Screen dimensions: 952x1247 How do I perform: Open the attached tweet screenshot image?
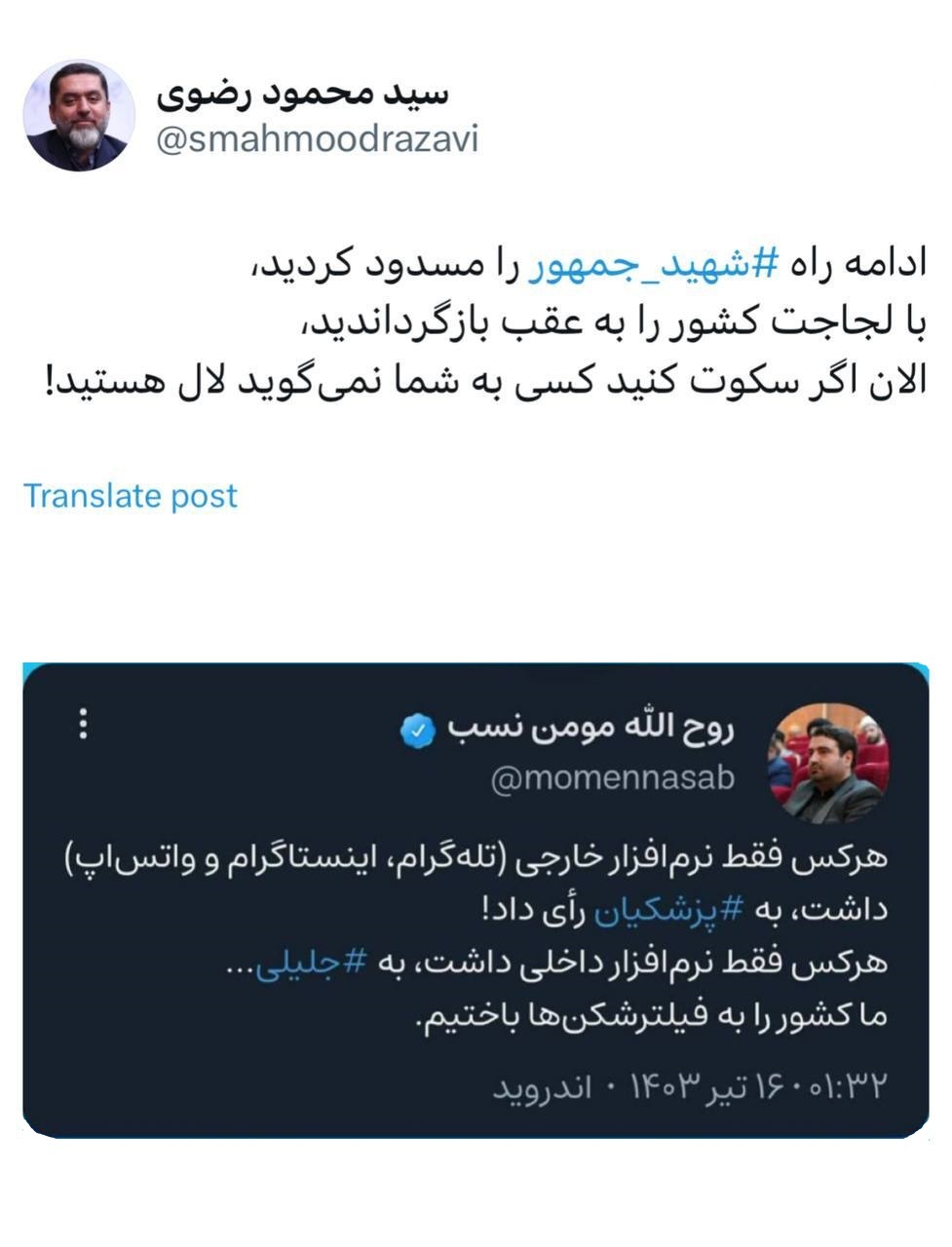pos(476,900)
